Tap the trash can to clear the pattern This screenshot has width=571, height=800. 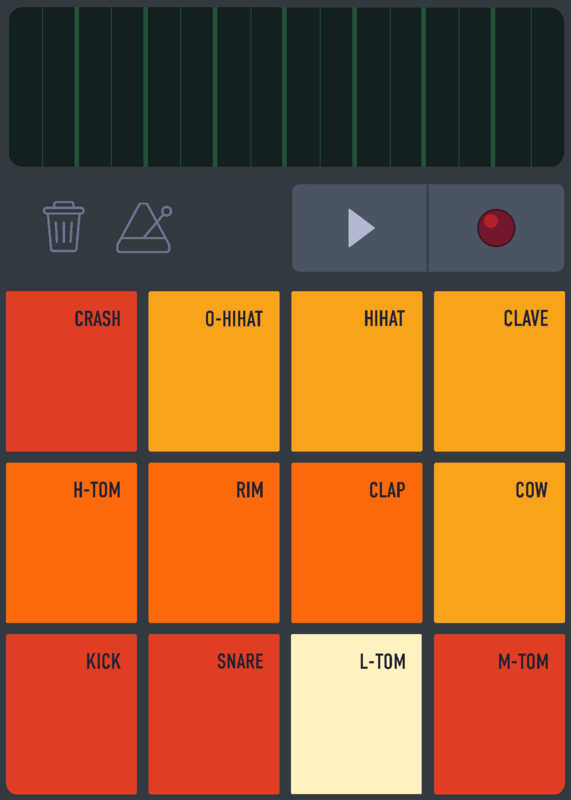tap(63, 227)
